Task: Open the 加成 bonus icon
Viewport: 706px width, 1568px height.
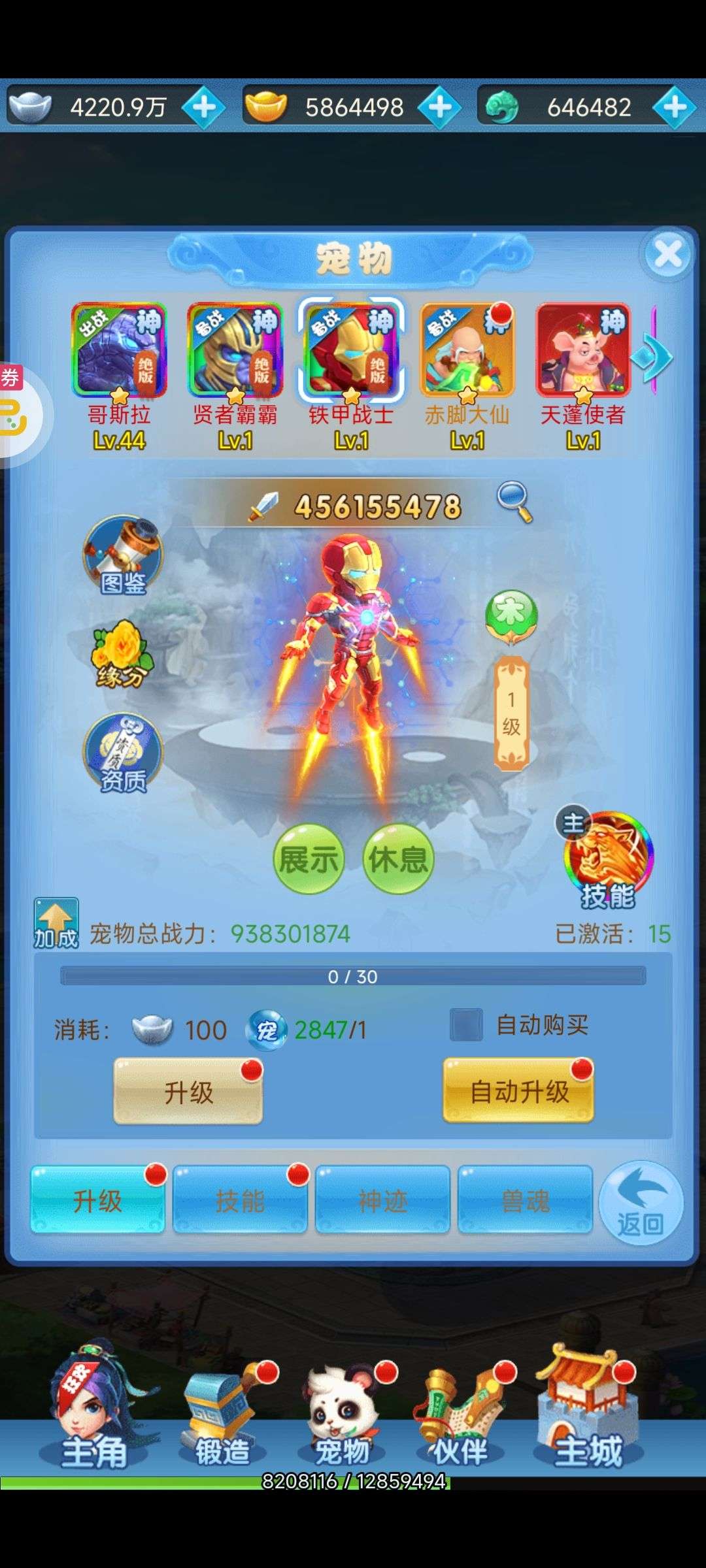Action: pos(56,923)
